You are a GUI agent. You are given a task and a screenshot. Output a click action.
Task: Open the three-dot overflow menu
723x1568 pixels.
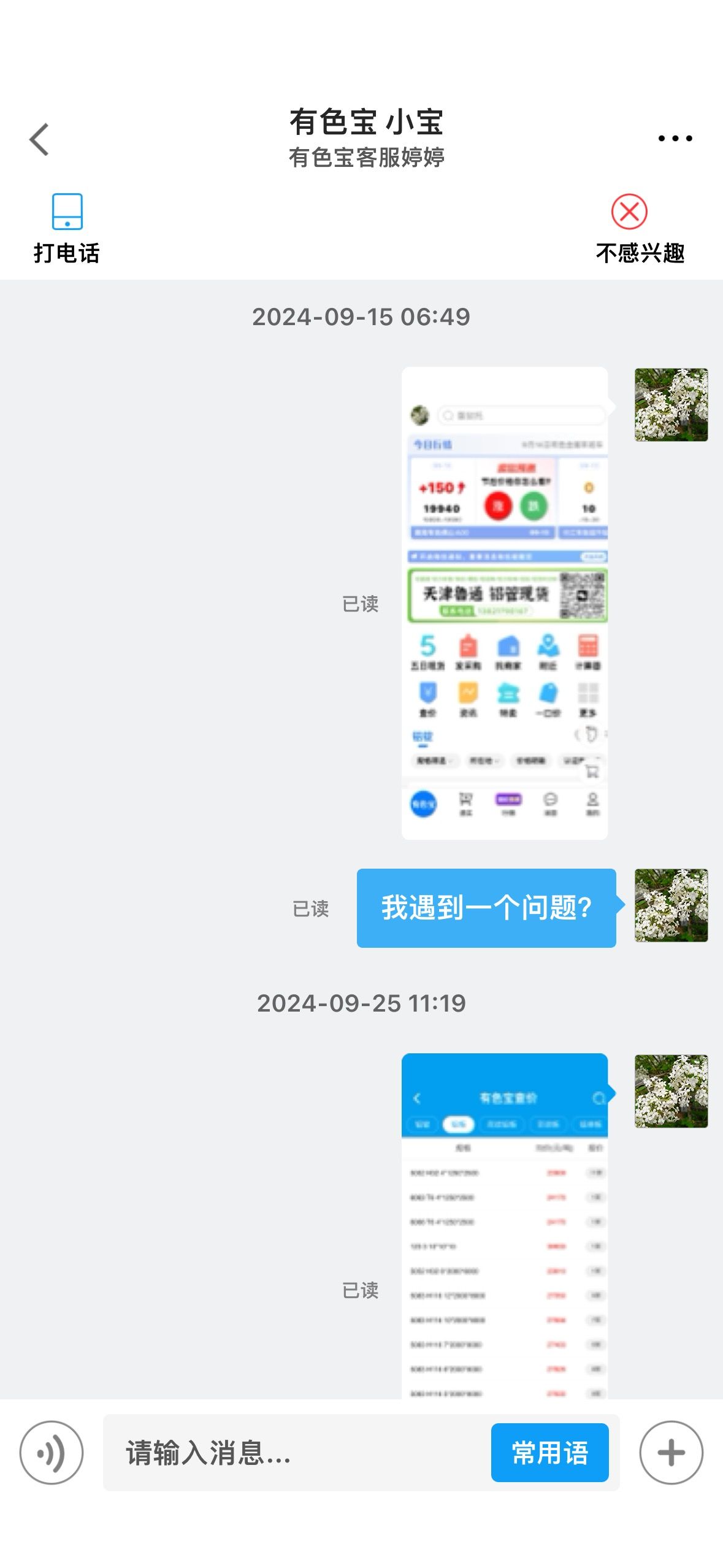(x=675, y=139)
